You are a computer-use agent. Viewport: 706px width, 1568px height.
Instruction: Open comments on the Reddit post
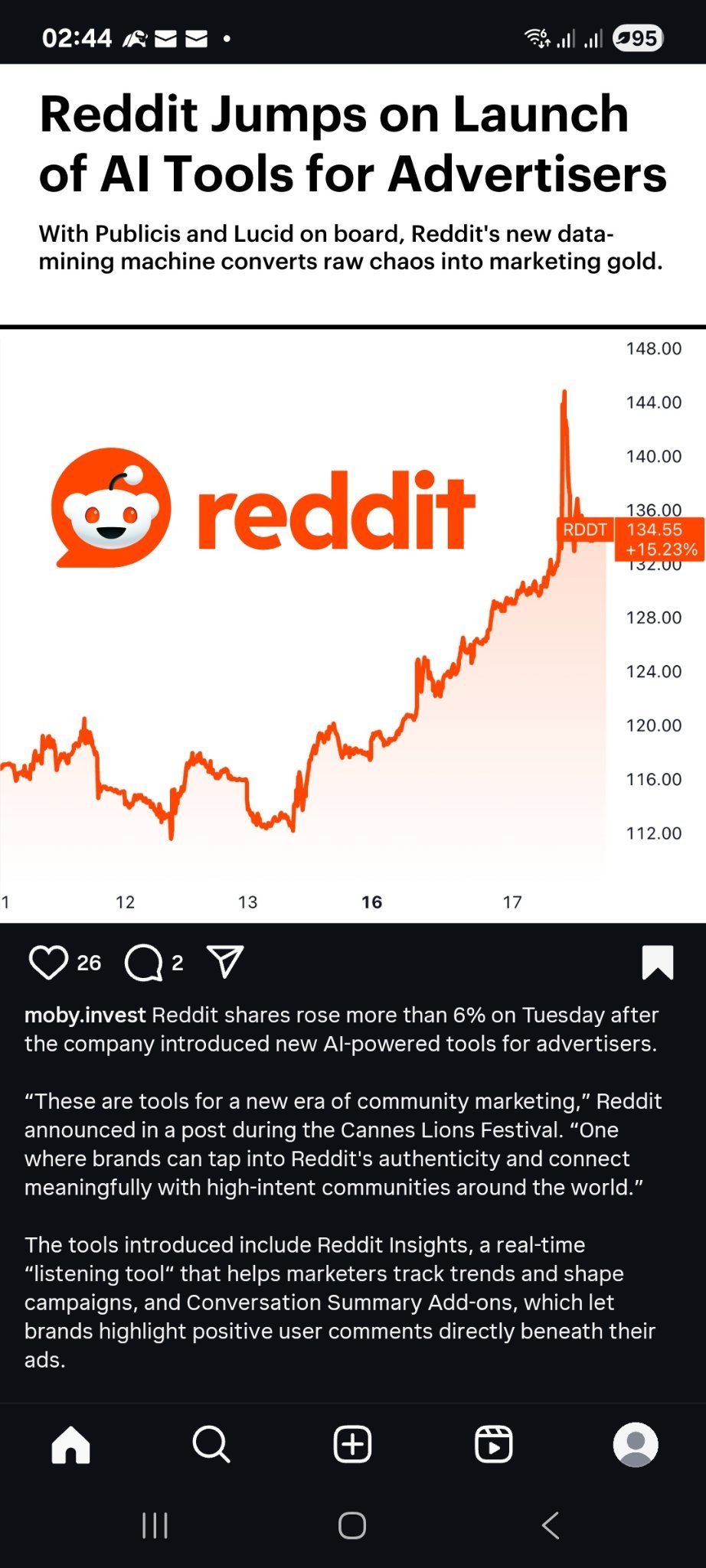pyautogui.click(x=143, y=962)
